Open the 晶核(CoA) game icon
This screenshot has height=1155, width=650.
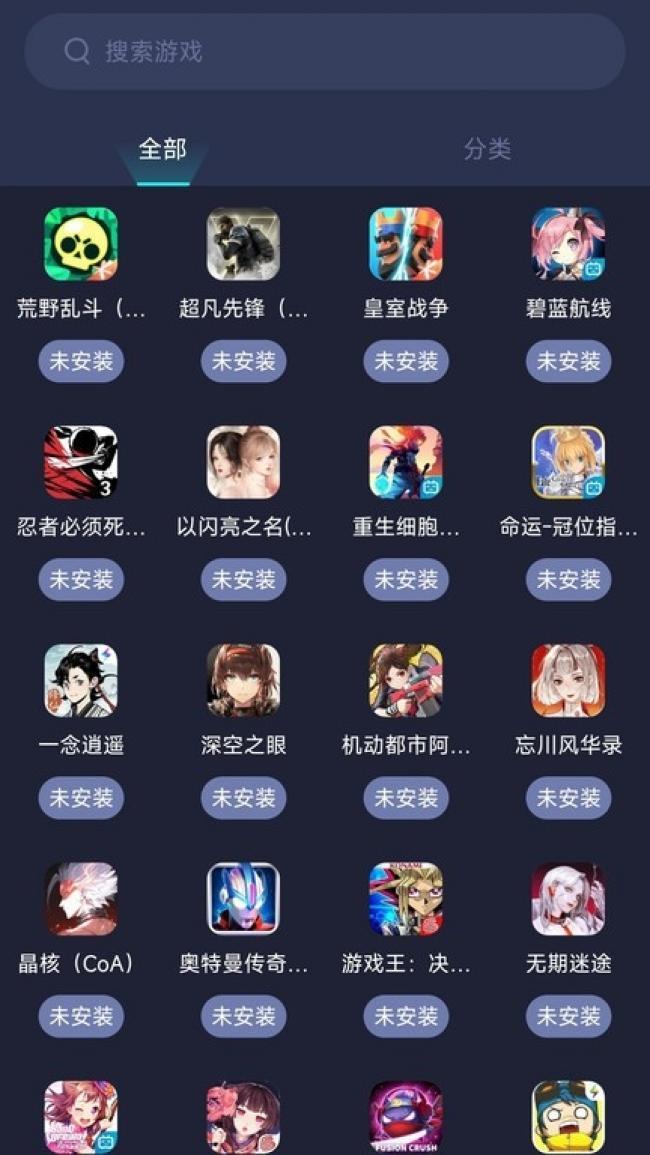click(81, 899)
